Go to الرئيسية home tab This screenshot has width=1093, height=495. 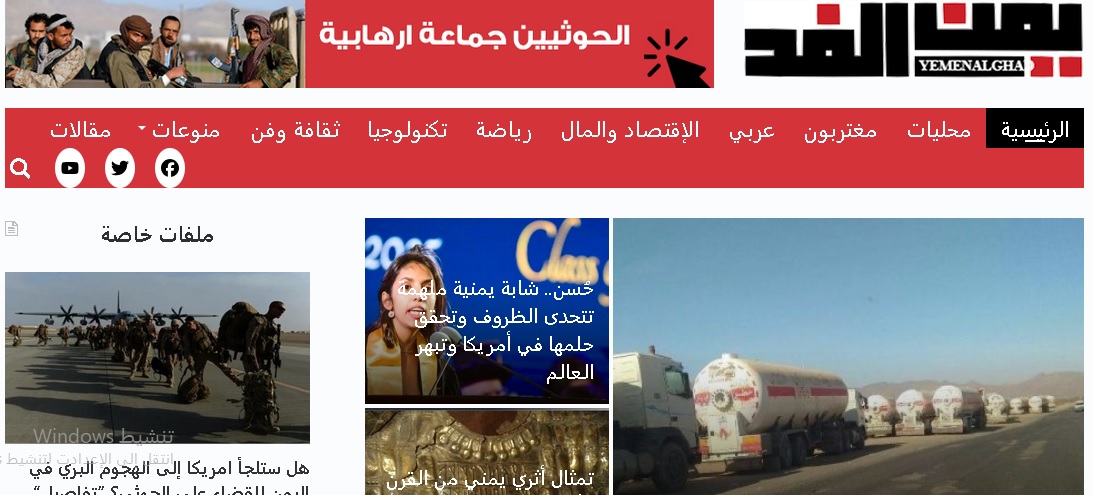pos(1034,130)
